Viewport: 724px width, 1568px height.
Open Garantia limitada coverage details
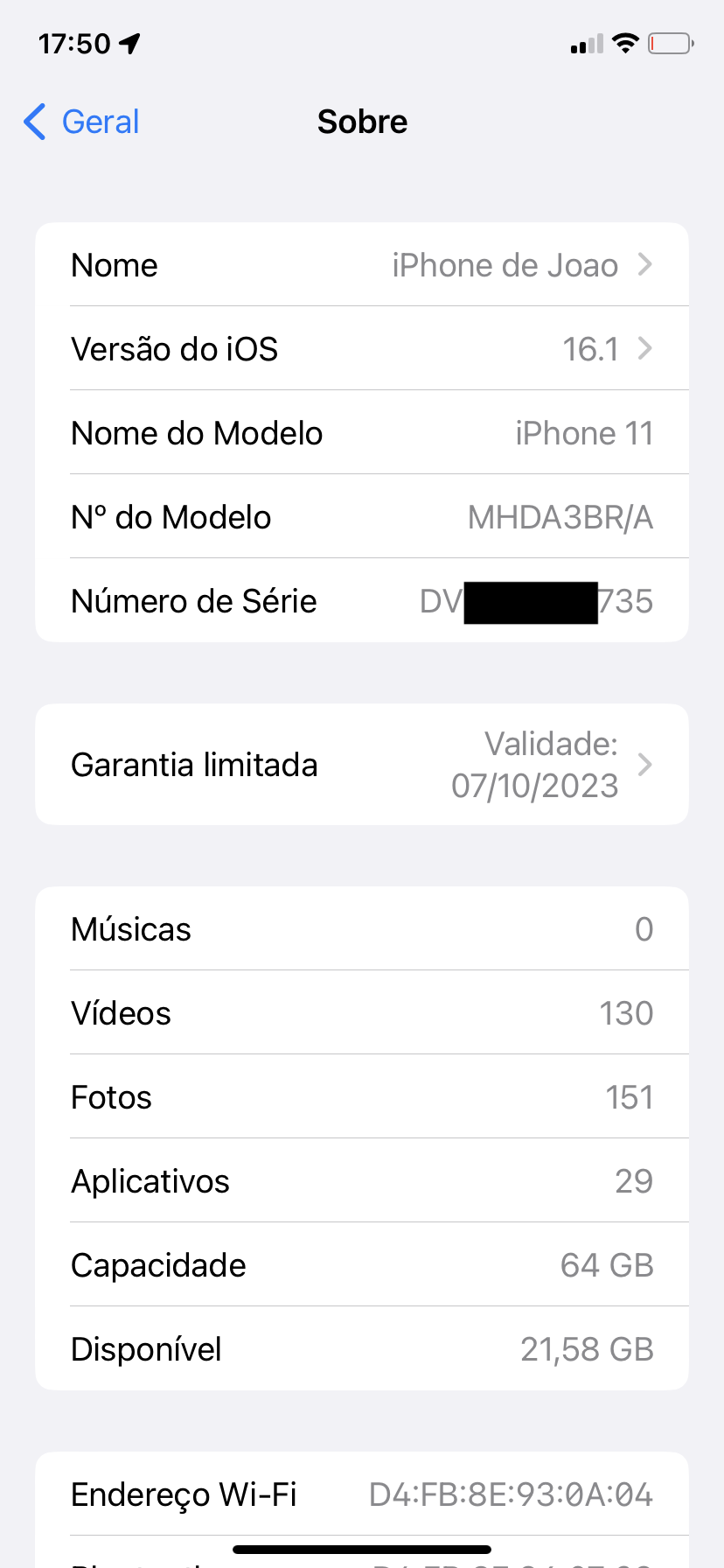click(x=362, y=765)
